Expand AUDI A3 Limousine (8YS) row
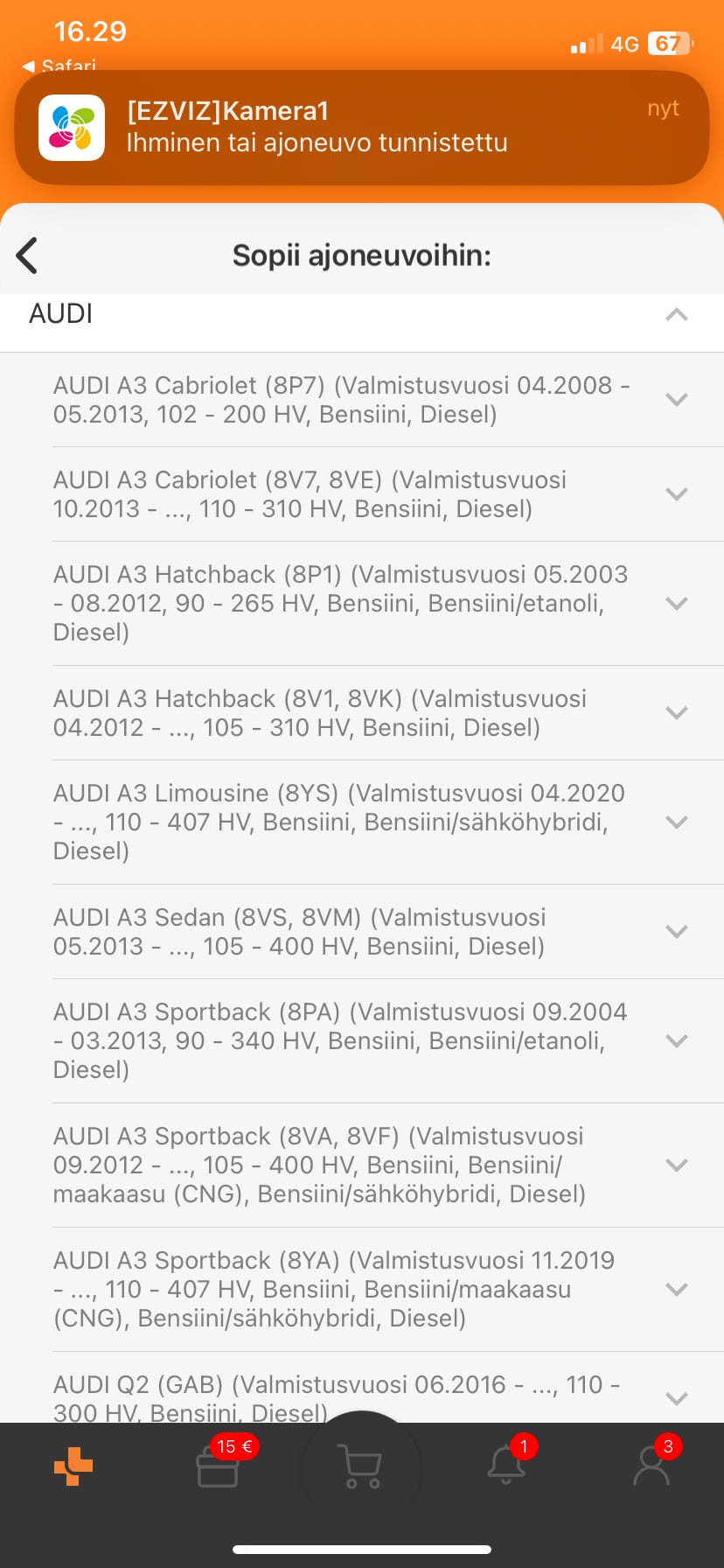The width and height of the screenshot is (724, 1568). (x=676, y=822)
